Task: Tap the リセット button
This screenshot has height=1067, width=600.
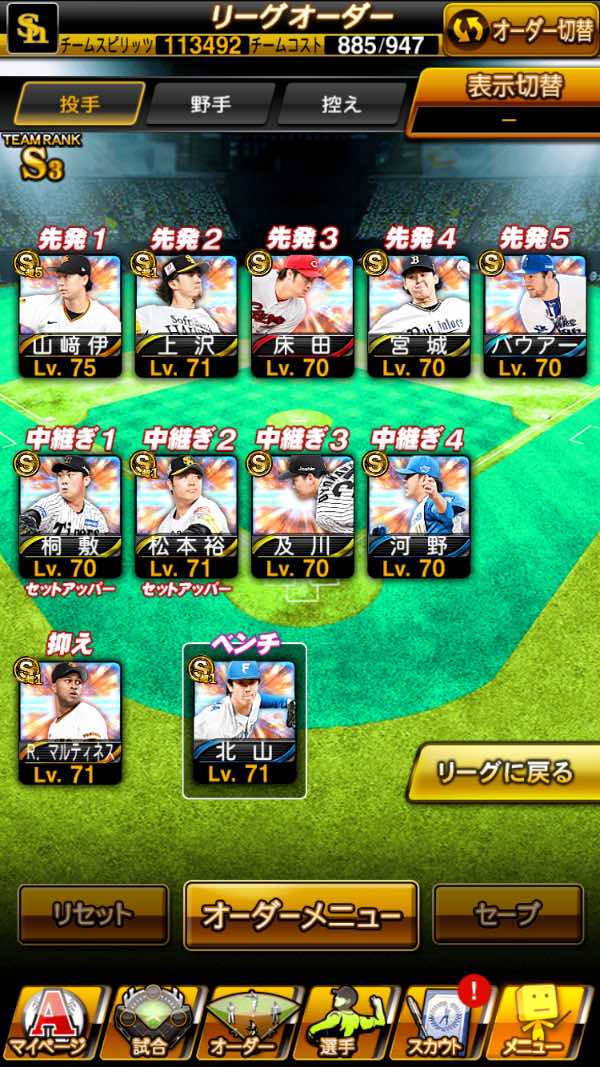Action: (x=93, y=914)
